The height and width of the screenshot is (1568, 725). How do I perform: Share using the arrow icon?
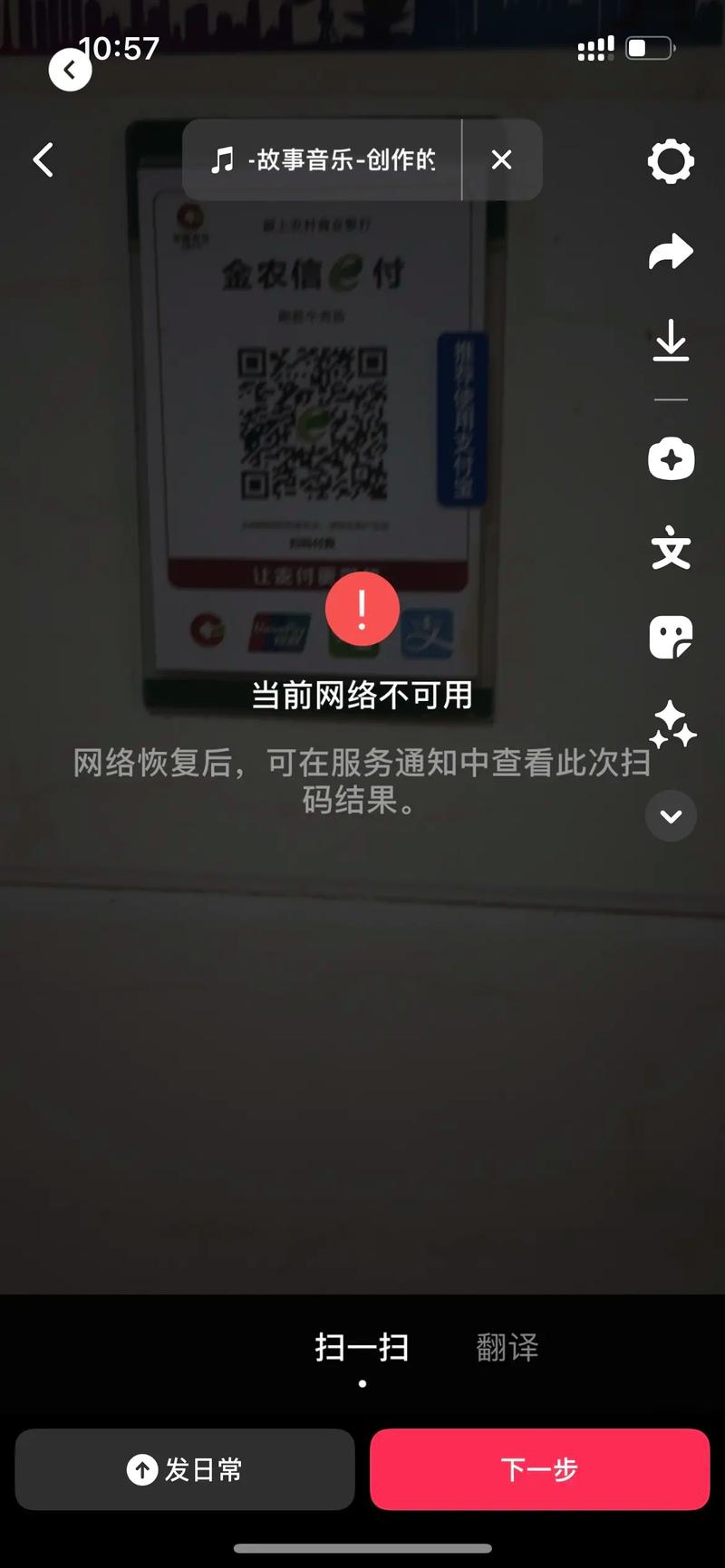671,253
